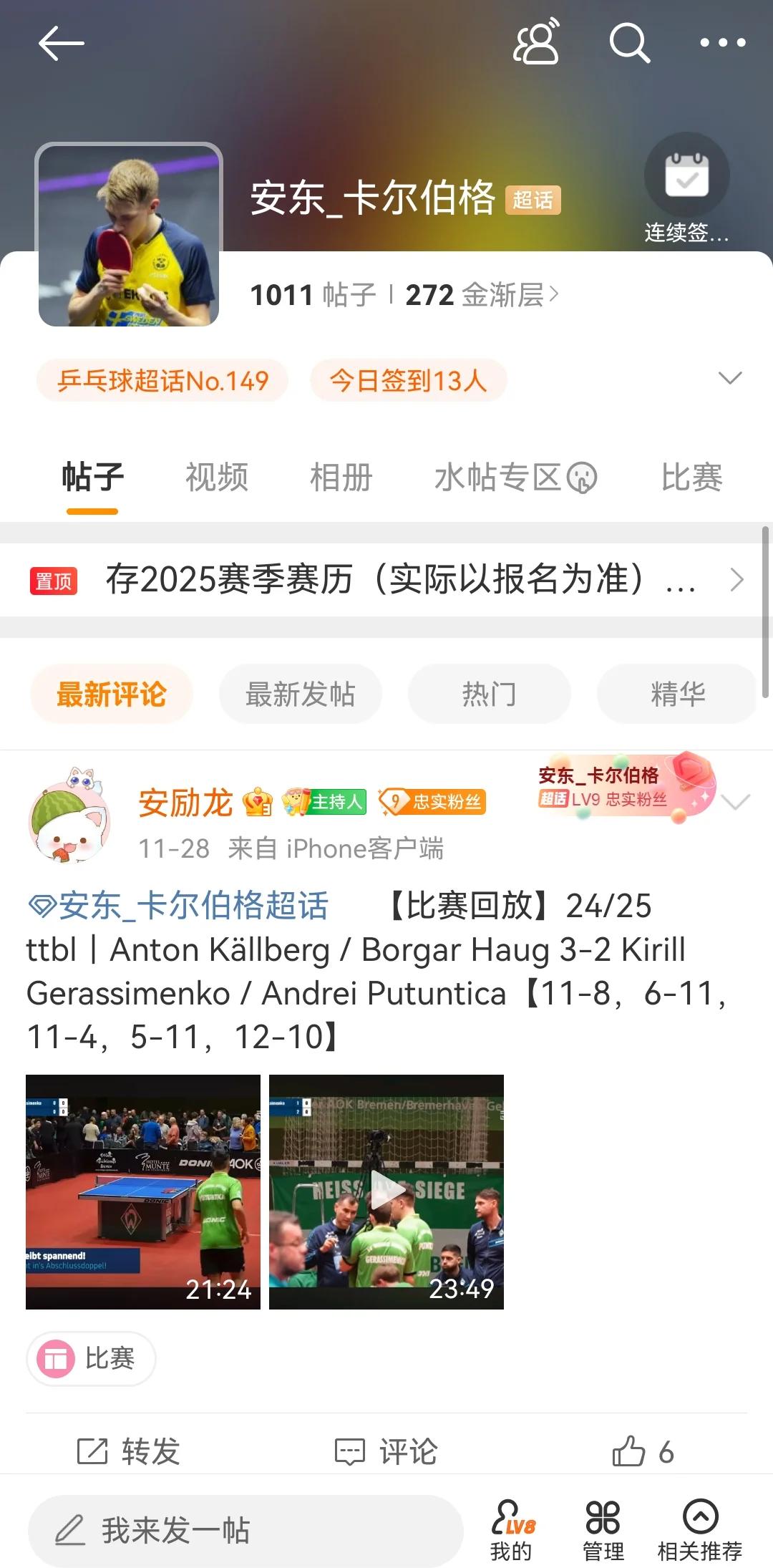Switch sorting to 最新发帖
This screenshot has width=773, height=1568.
click(300, 692)
